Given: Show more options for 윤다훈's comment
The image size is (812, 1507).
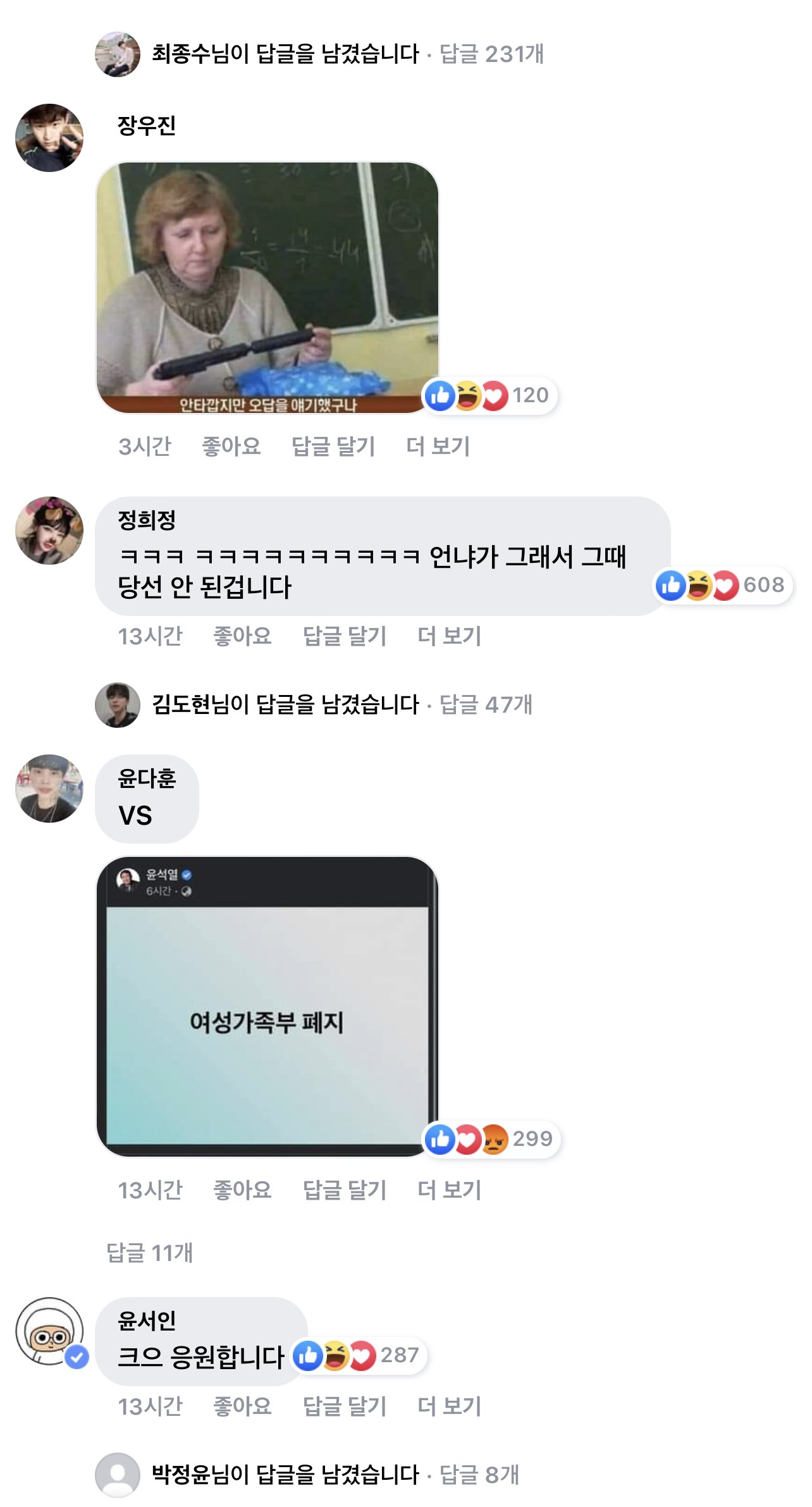Looking at the screenshot, I should click(449, 1190).
